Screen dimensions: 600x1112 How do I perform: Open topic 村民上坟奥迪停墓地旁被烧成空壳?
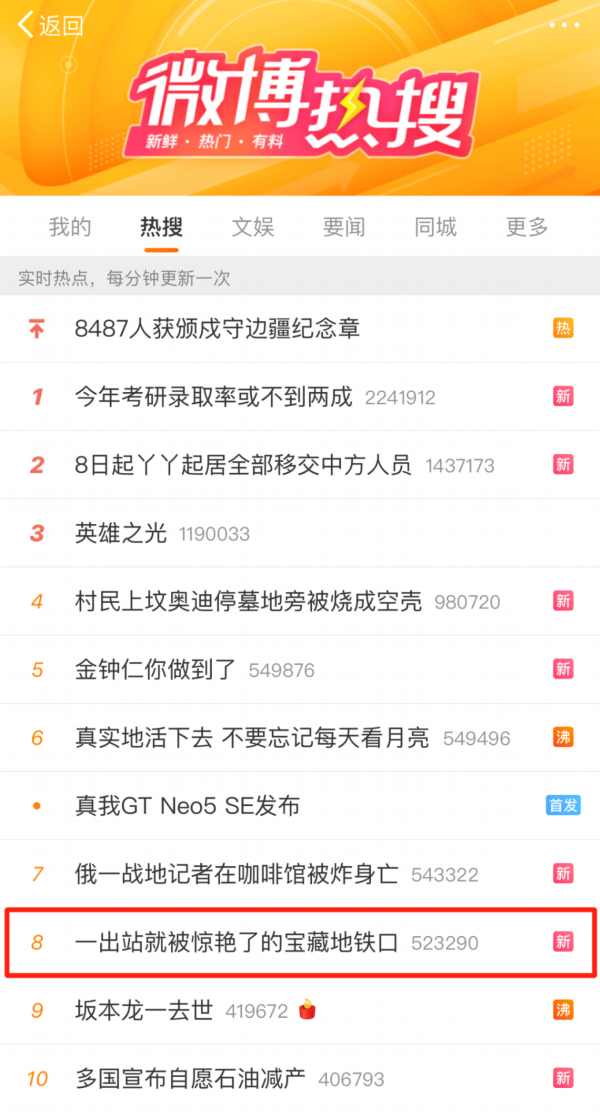point(300,601)
